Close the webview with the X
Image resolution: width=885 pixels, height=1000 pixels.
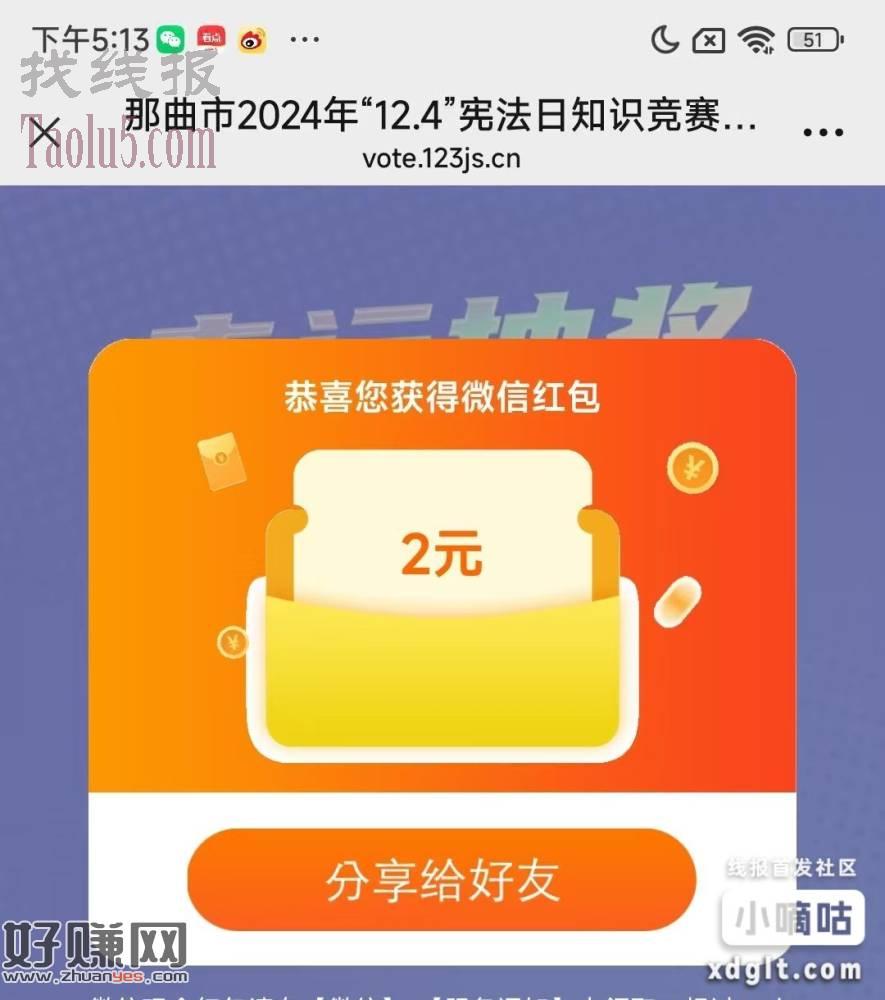pos(47,133)
